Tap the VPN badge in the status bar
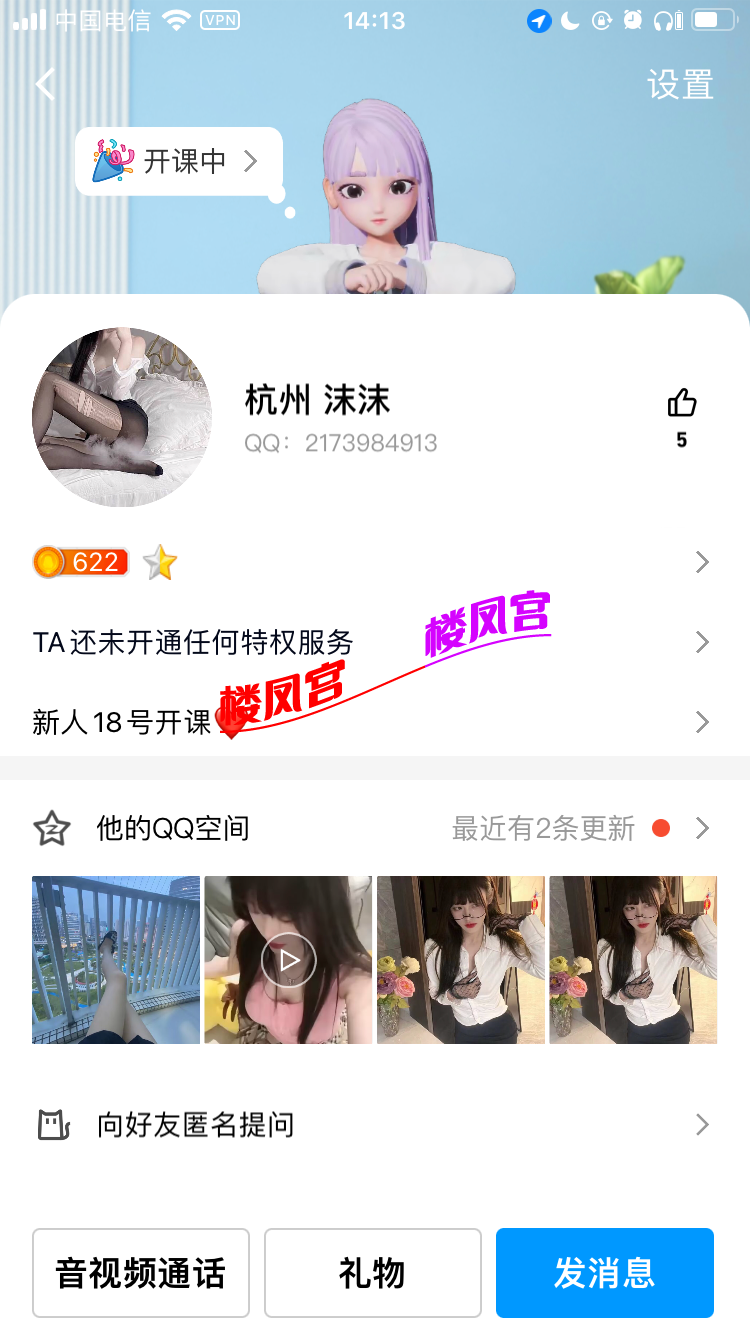 pyautogui.click(x=220, y=19)
